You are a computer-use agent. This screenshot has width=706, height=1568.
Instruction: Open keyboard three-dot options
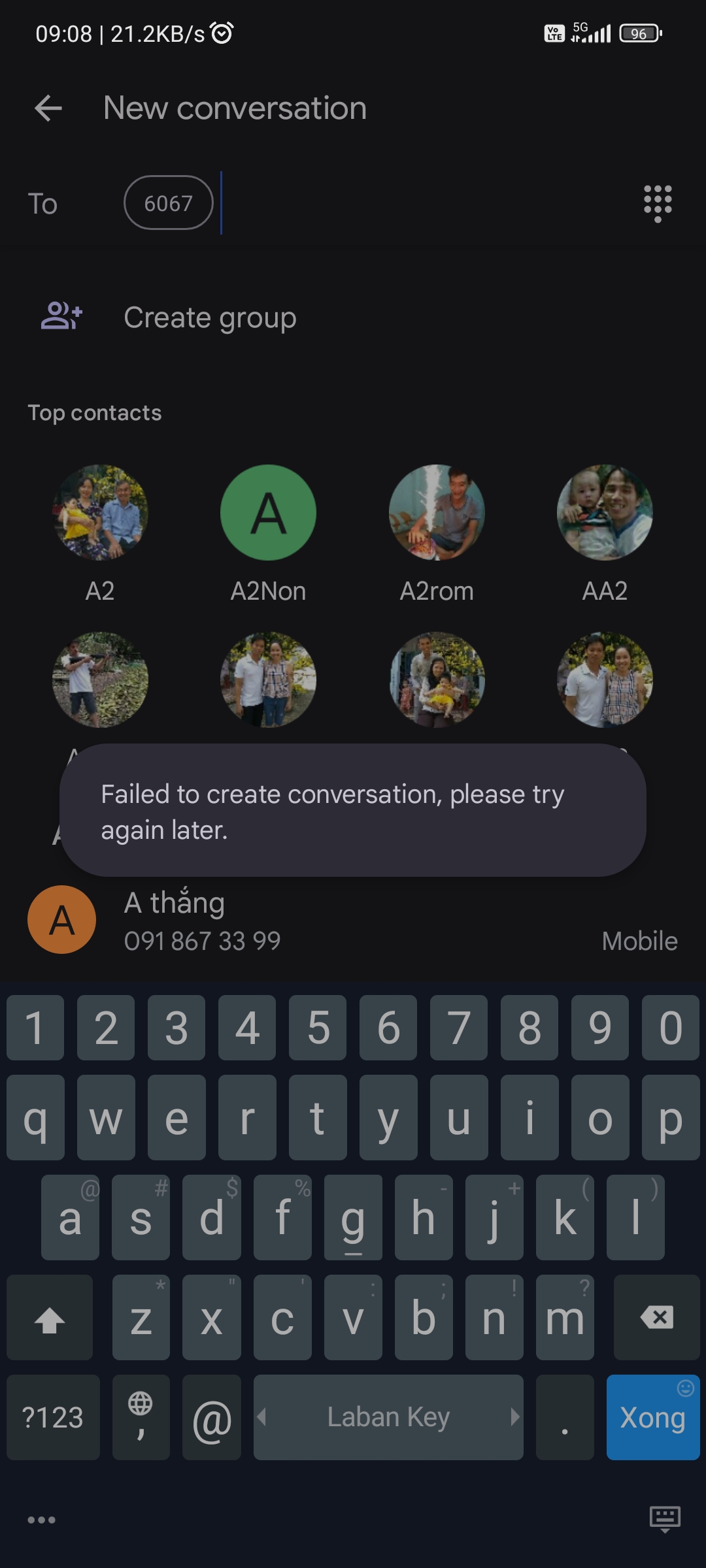pyautogui.click(x=41, y=1520)
